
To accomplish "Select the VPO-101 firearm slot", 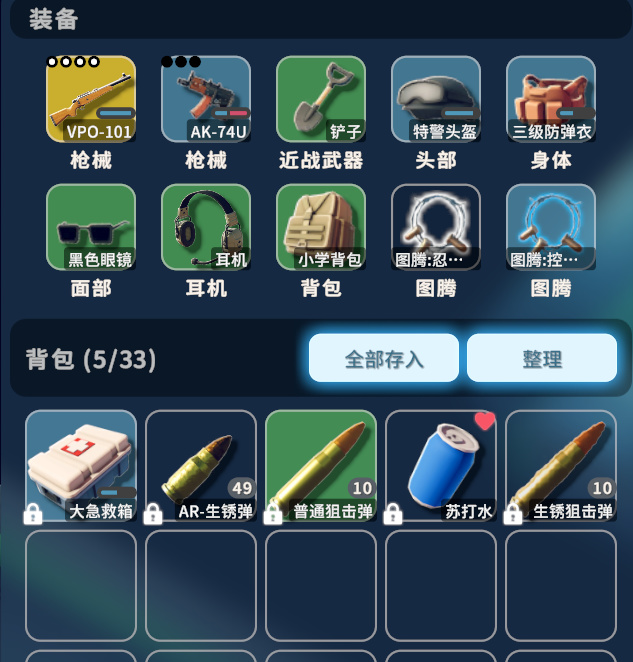I will coord(91,99).
